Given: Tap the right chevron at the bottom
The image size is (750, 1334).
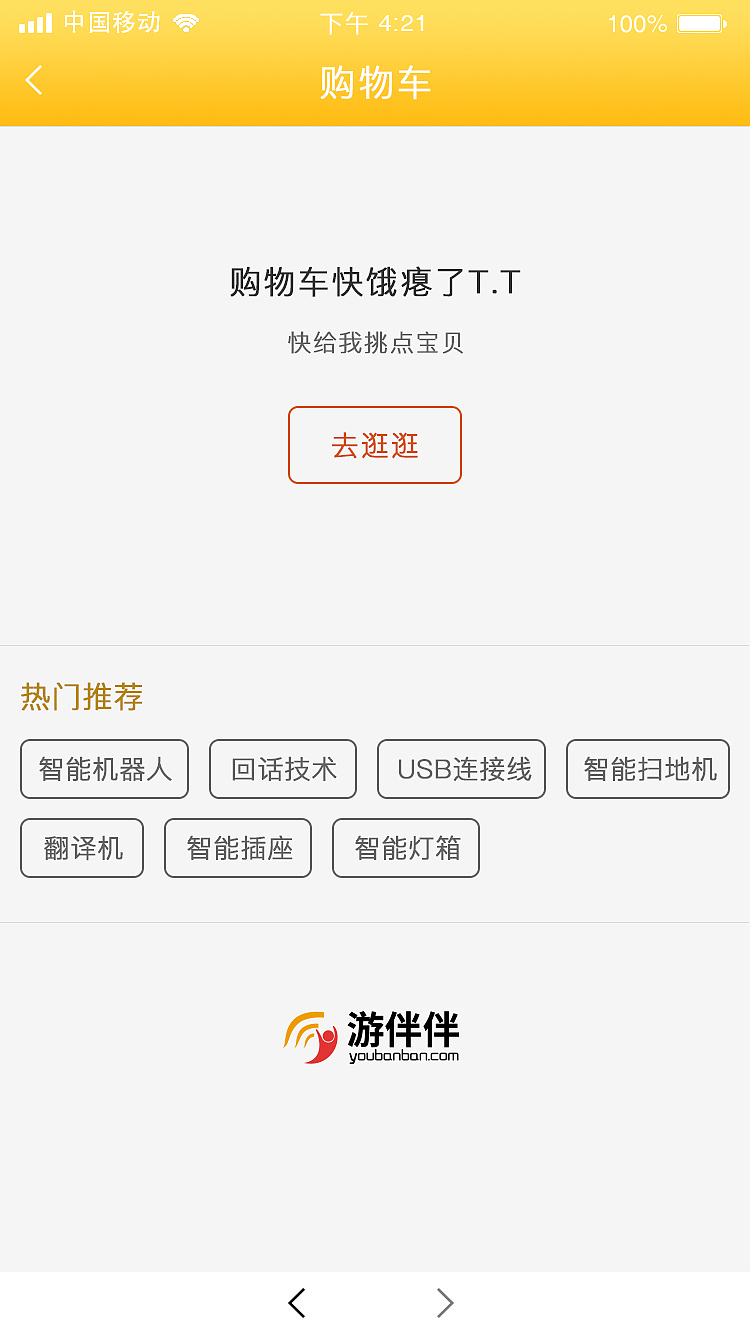Looking at the screenshot, I should click(x=444, y=1302).
